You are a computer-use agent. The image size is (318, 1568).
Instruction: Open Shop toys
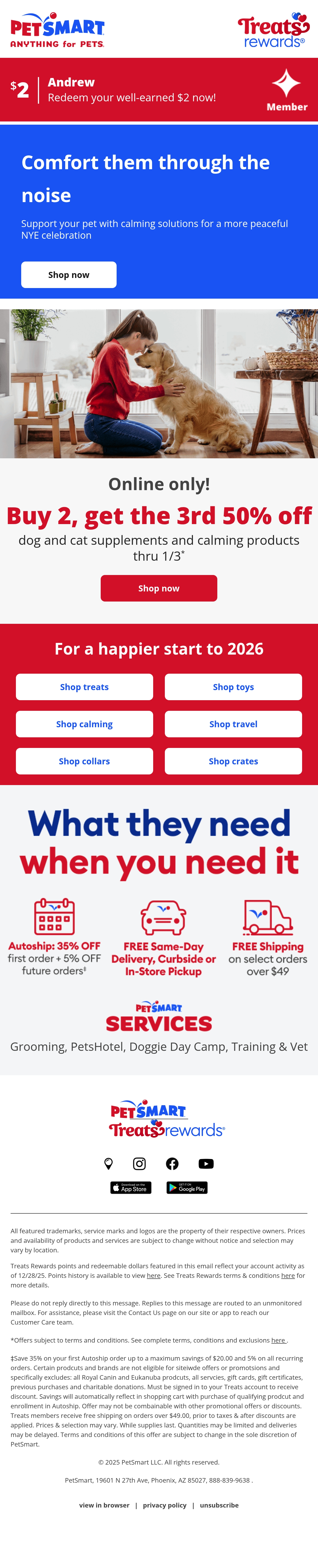click(x=233, y=687)
